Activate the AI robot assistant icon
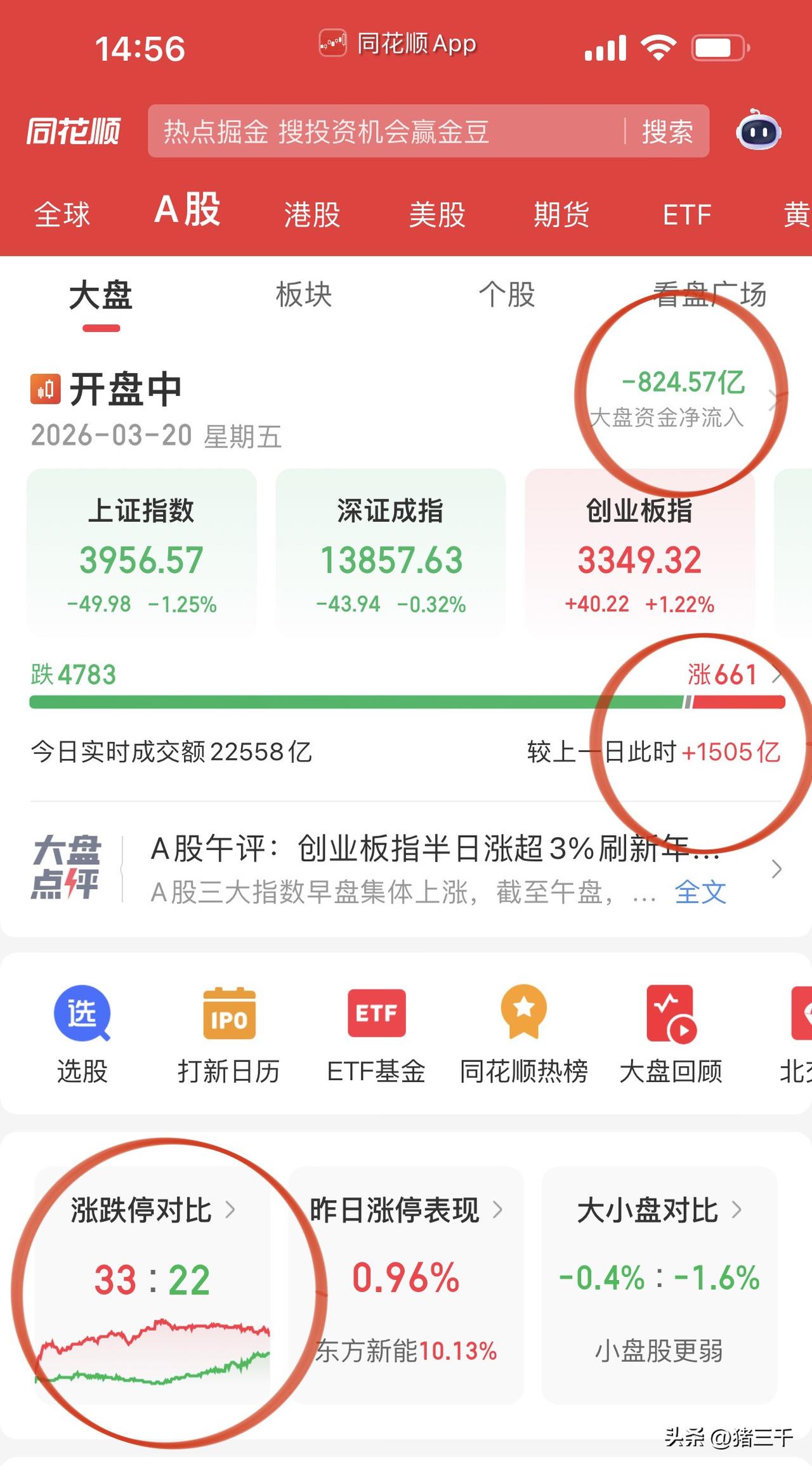Screen dimensions: 812x1466 (x=755, y=131)
